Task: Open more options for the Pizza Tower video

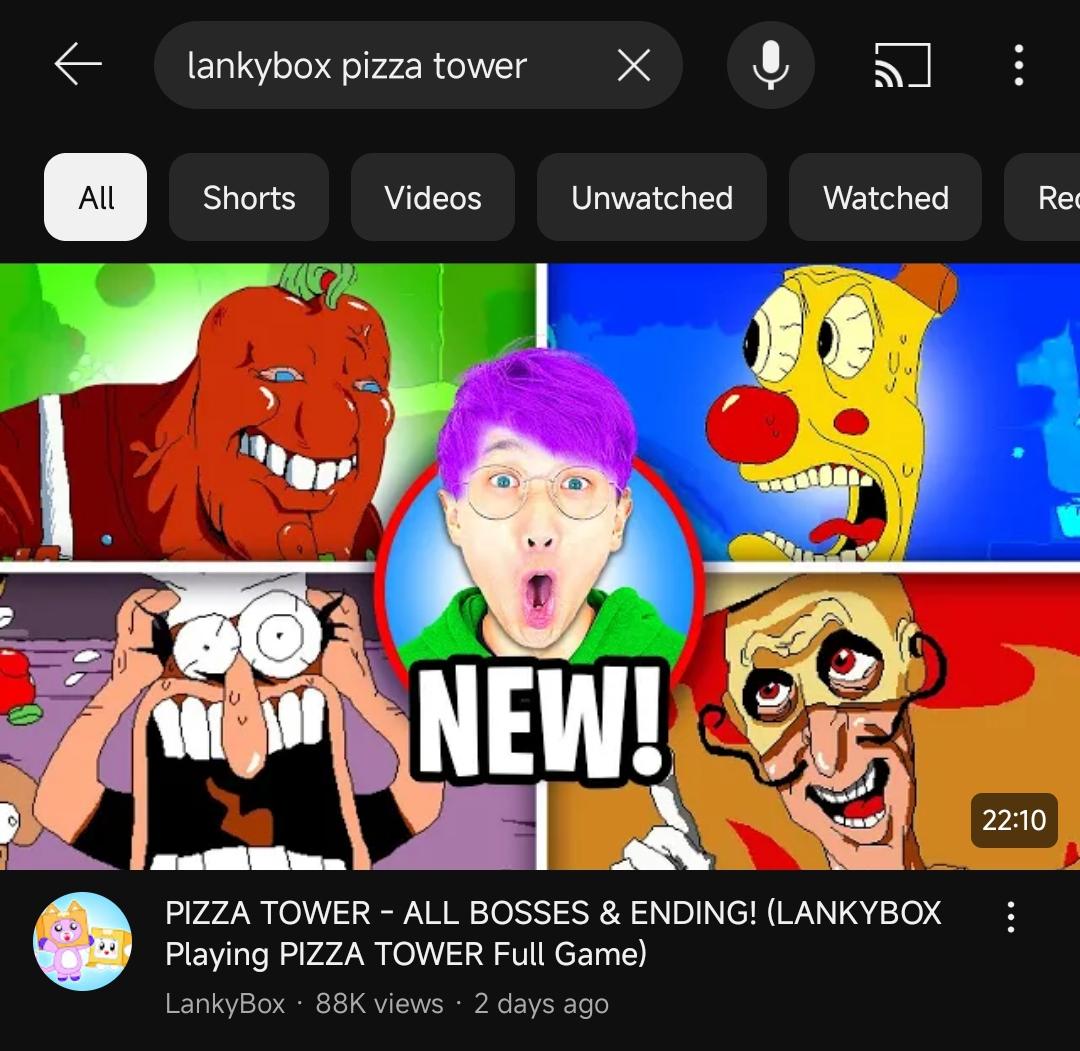Action: (x=1011, y=916)
